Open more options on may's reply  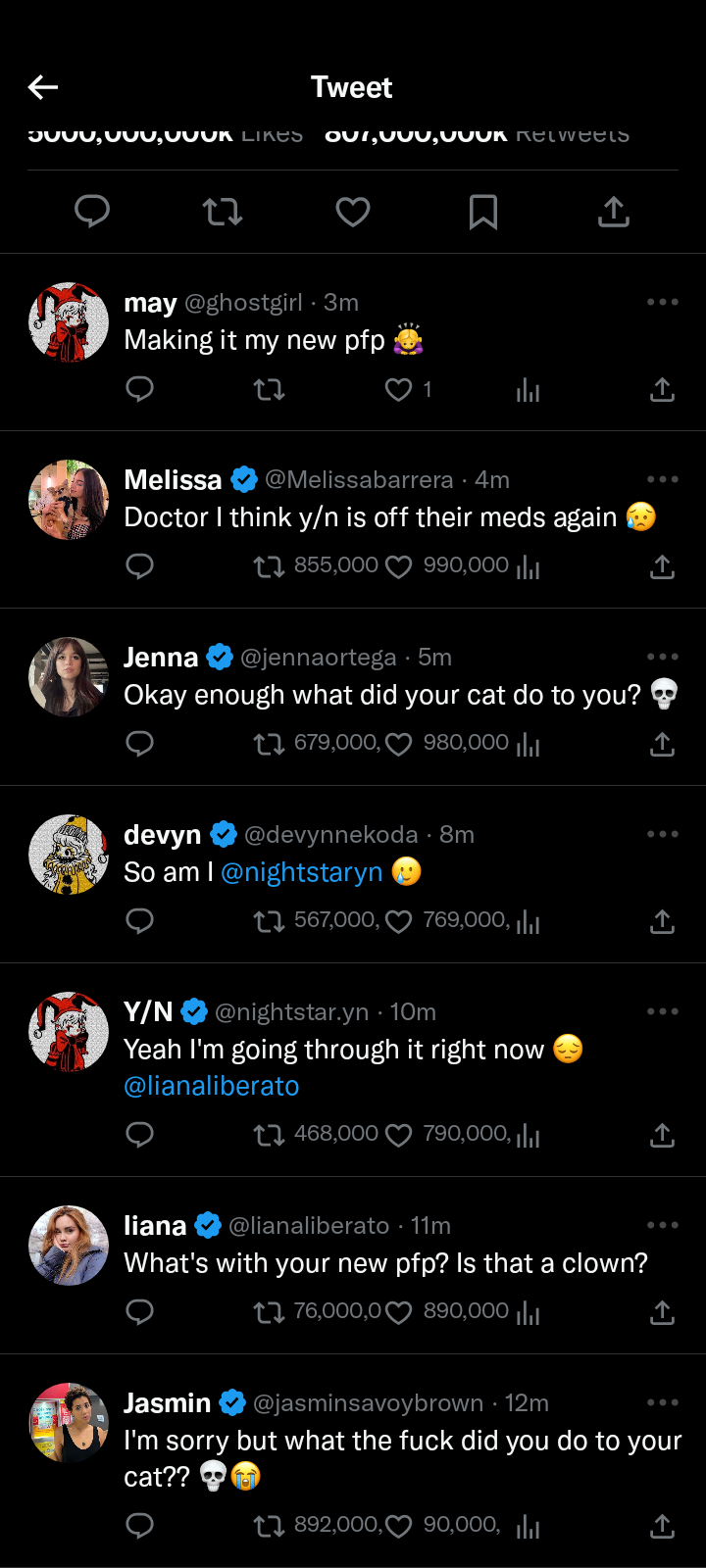pos(663,302)
